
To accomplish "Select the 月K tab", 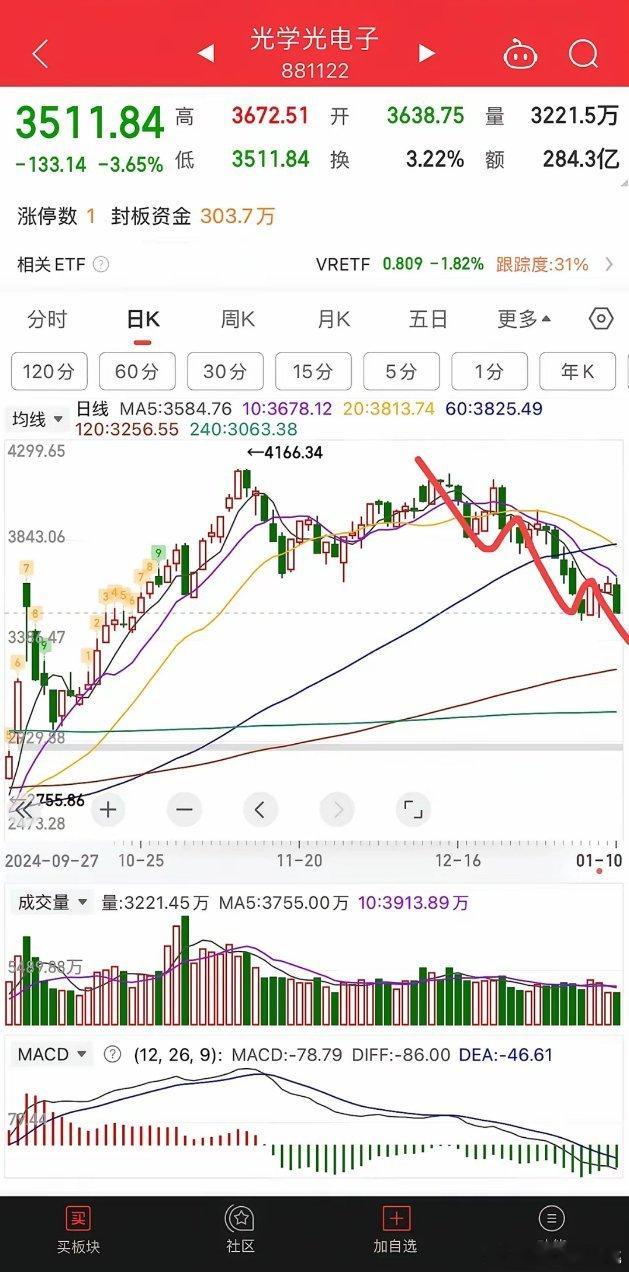I will tap(333, 319).
